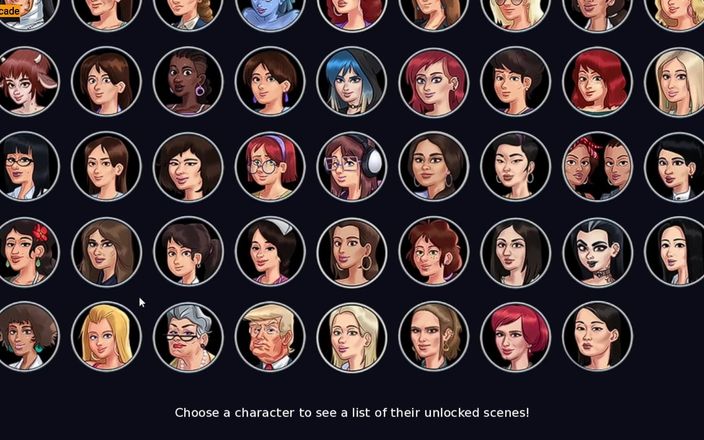Choose the tan woman with gold hoop earrings
The image size is (704, 440).
[352, 252]
